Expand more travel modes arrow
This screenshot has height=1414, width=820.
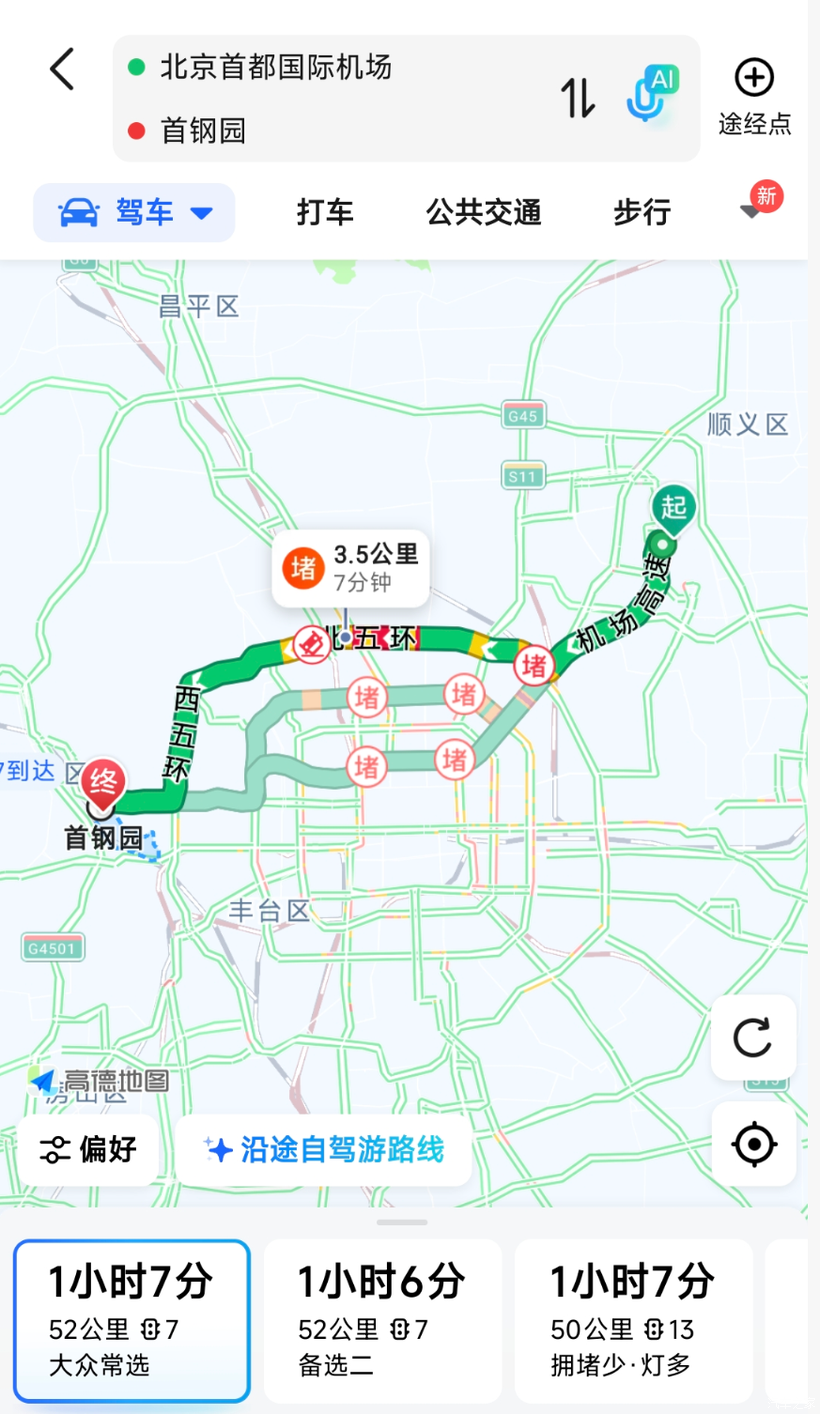[x=751, y=212]
